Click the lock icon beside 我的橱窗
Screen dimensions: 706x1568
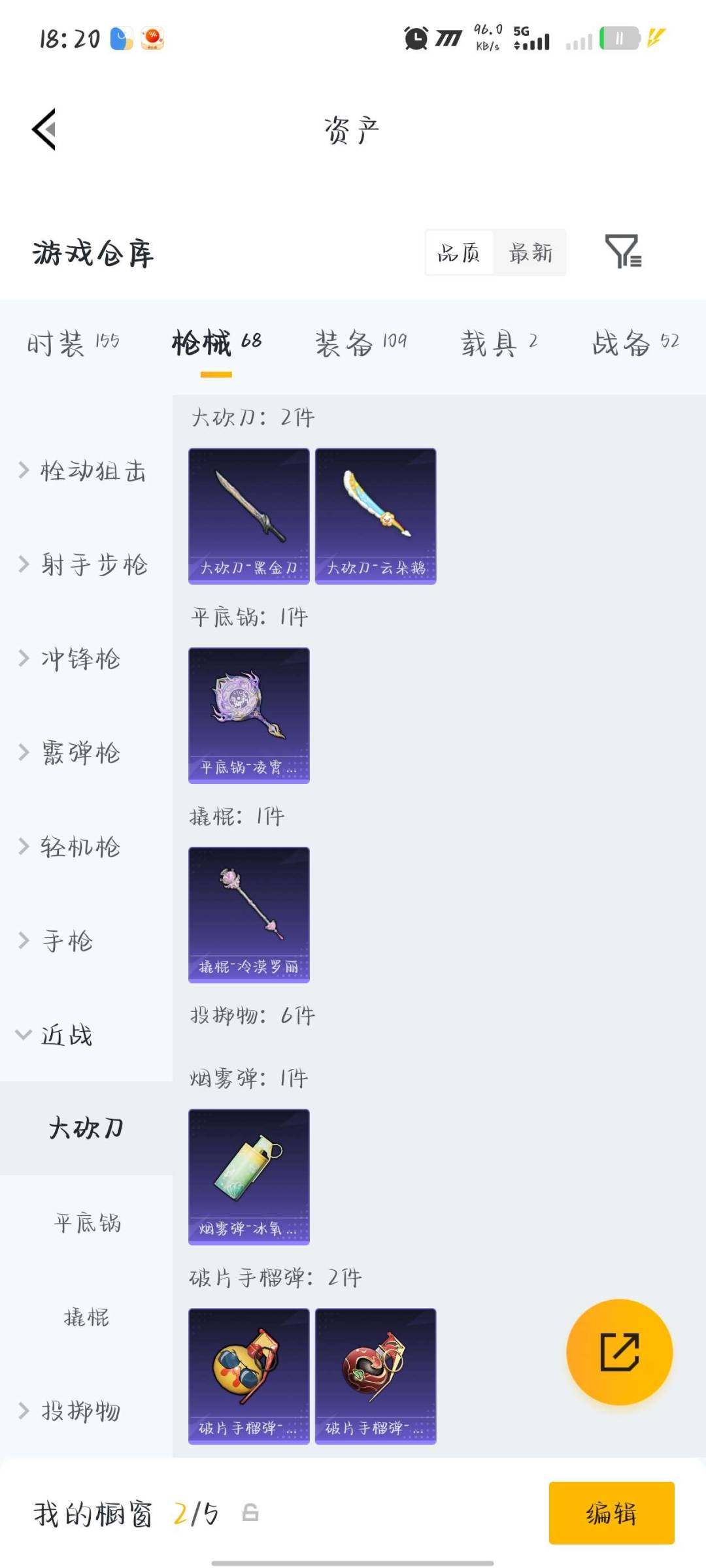click(252, 1516)
